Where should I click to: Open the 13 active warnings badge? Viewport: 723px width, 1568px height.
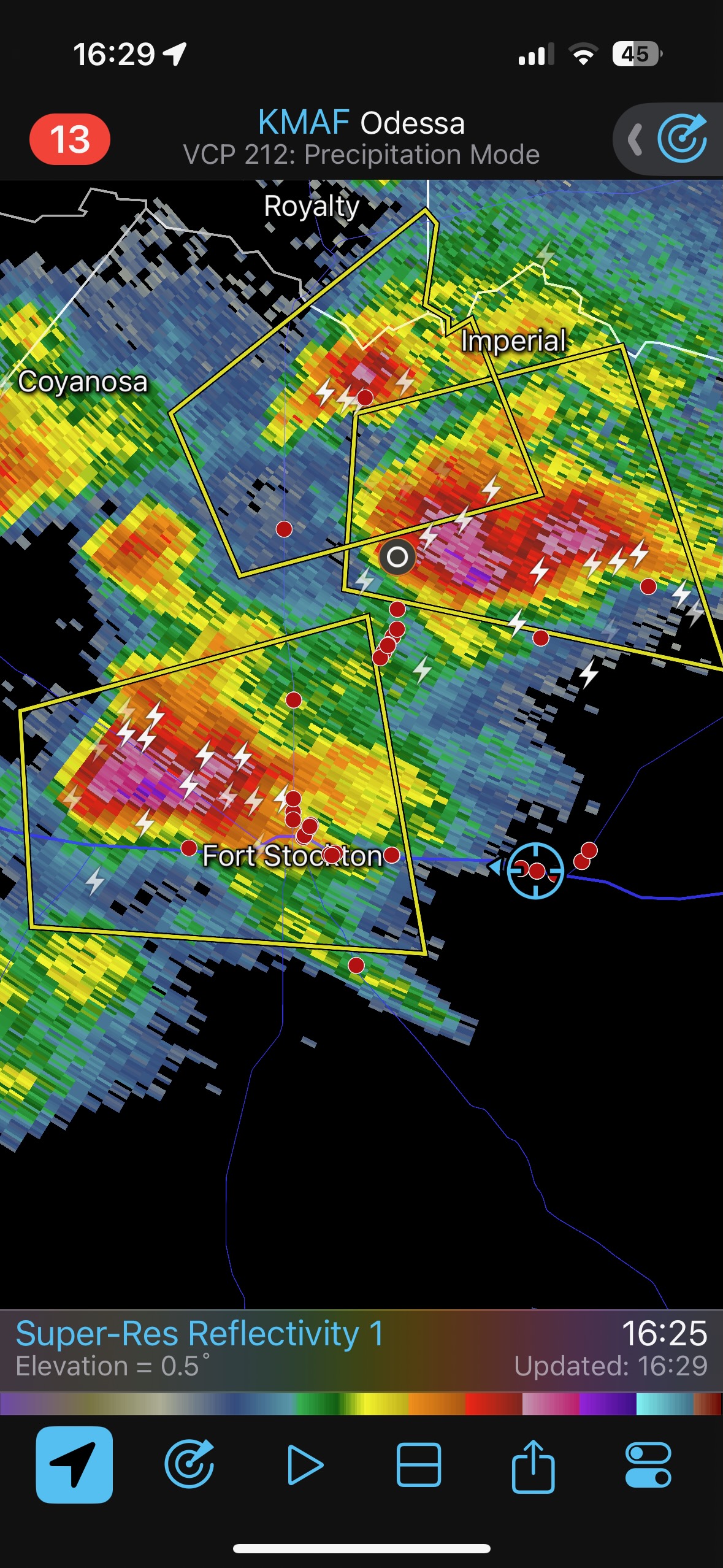click(x=70, y=139)
